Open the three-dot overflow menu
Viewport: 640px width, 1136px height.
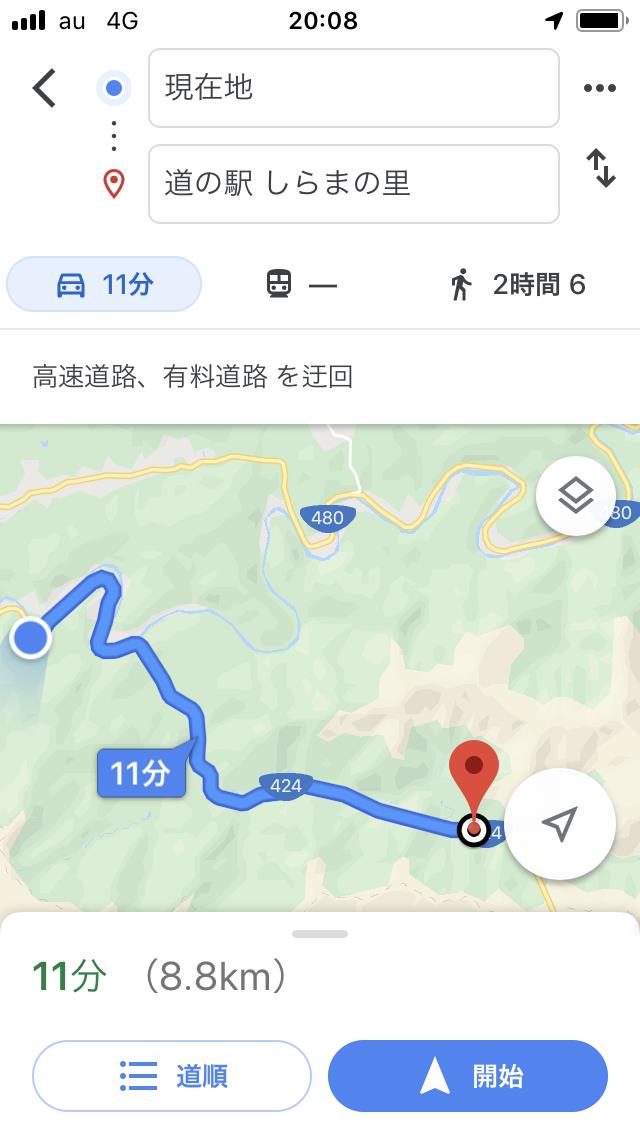pyautogui.click(x=599, y=88)
